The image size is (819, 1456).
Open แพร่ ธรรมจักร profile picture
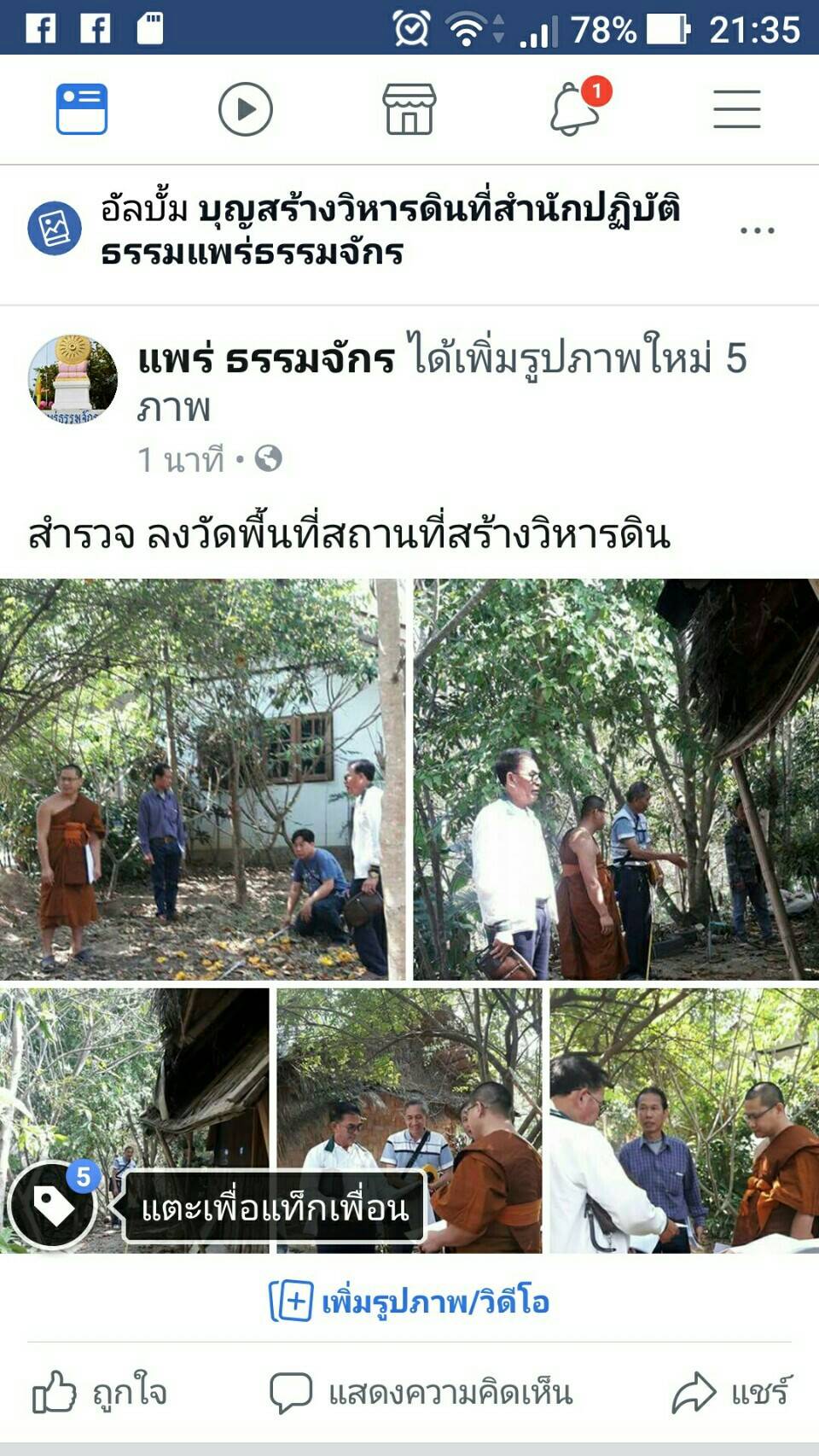[x=73, y=378]
